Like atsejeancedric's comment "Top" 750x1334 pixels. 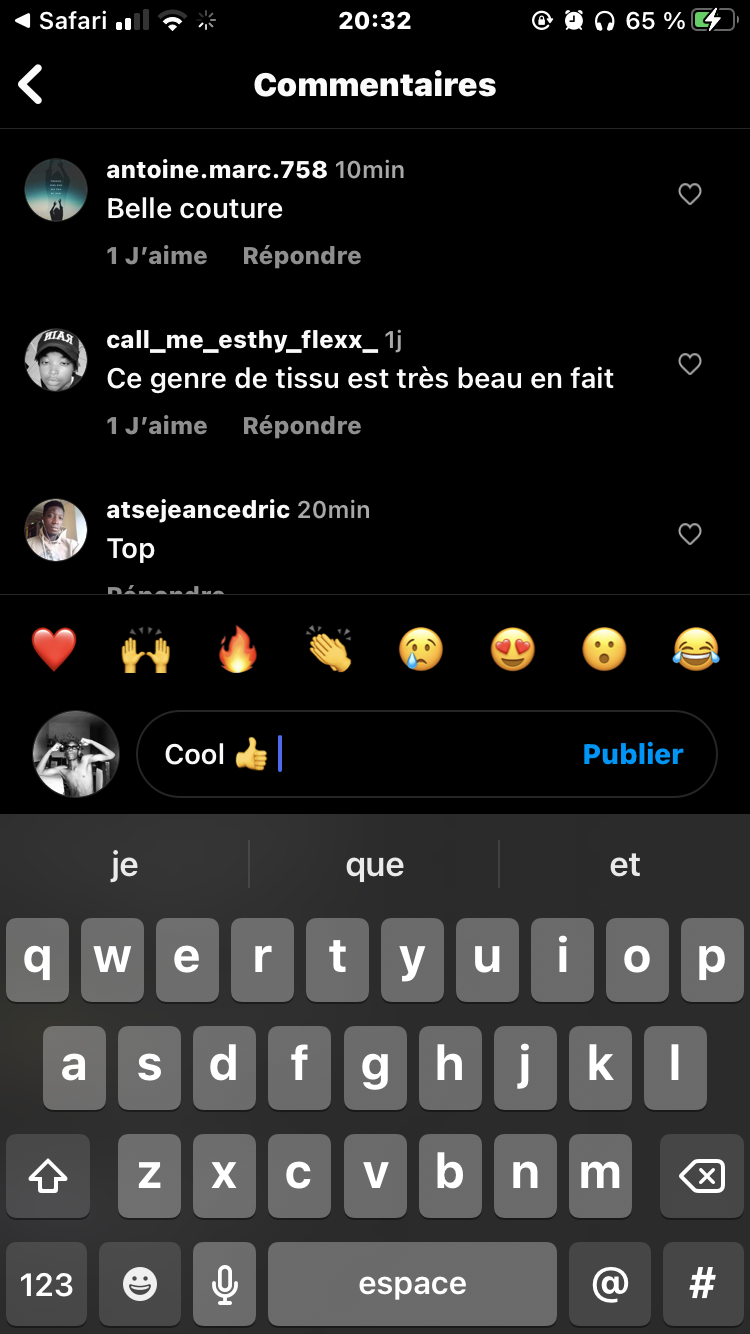pos(690,534)
